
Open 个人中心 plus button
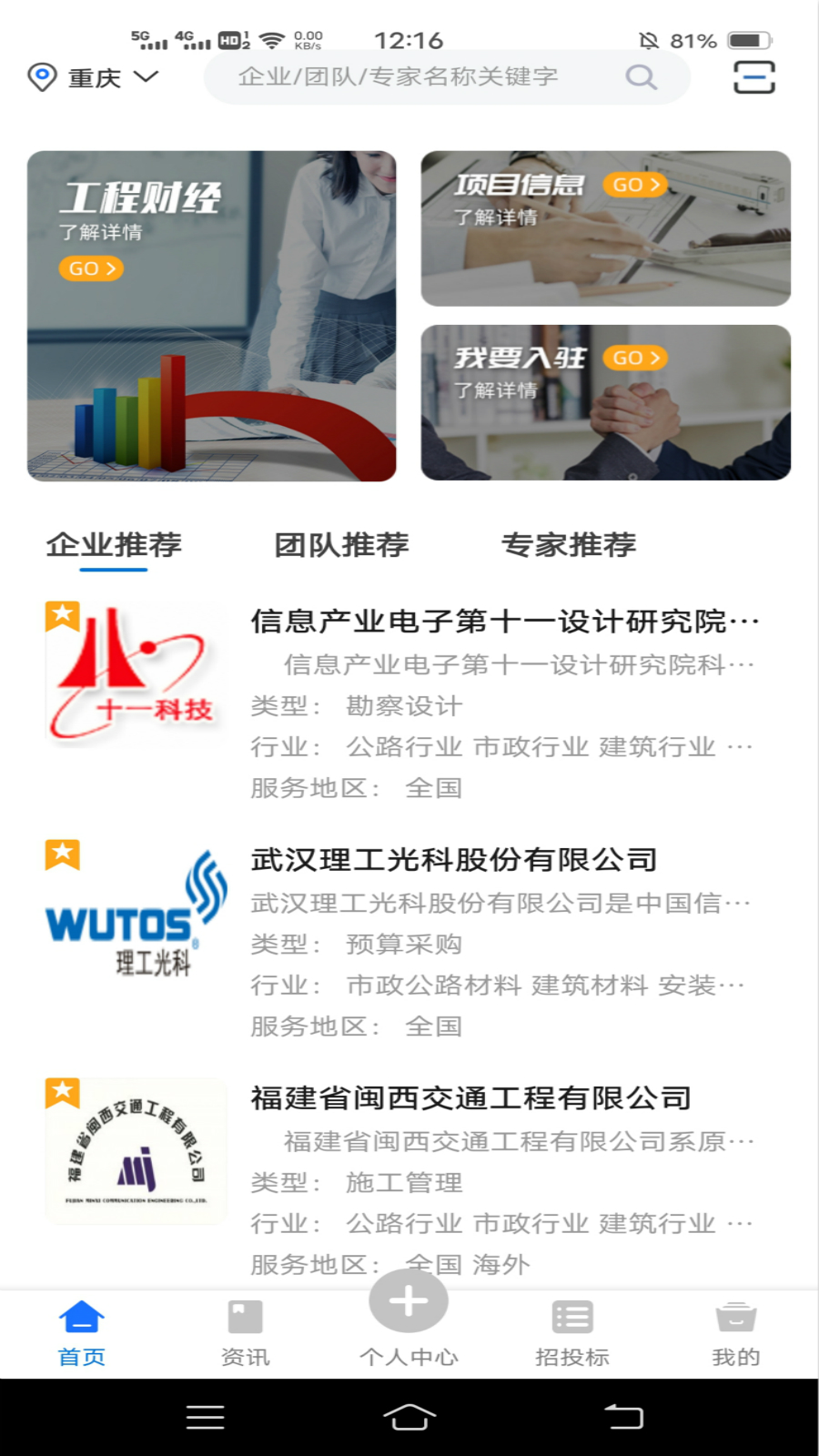[409, 1303]
